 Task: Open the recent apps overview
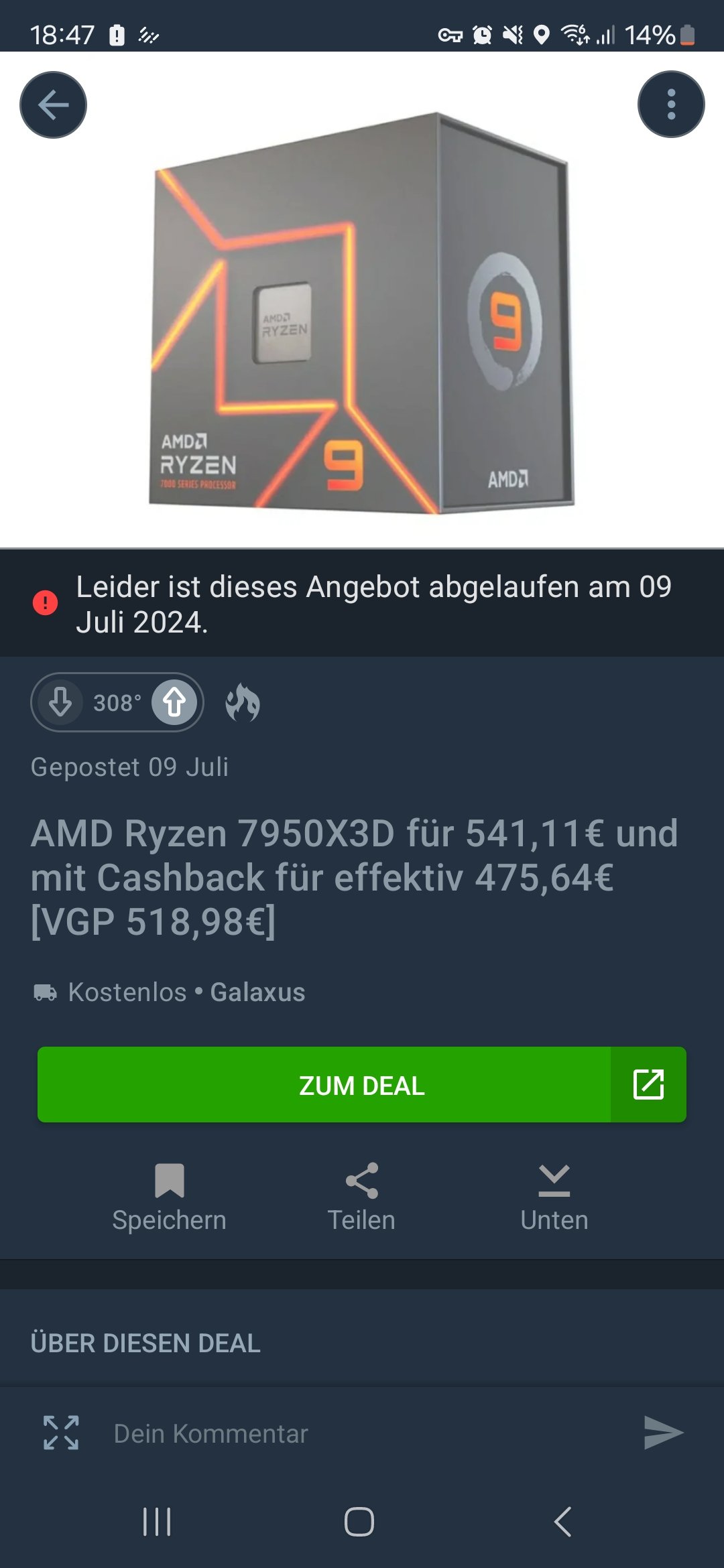pos(158,1521)
